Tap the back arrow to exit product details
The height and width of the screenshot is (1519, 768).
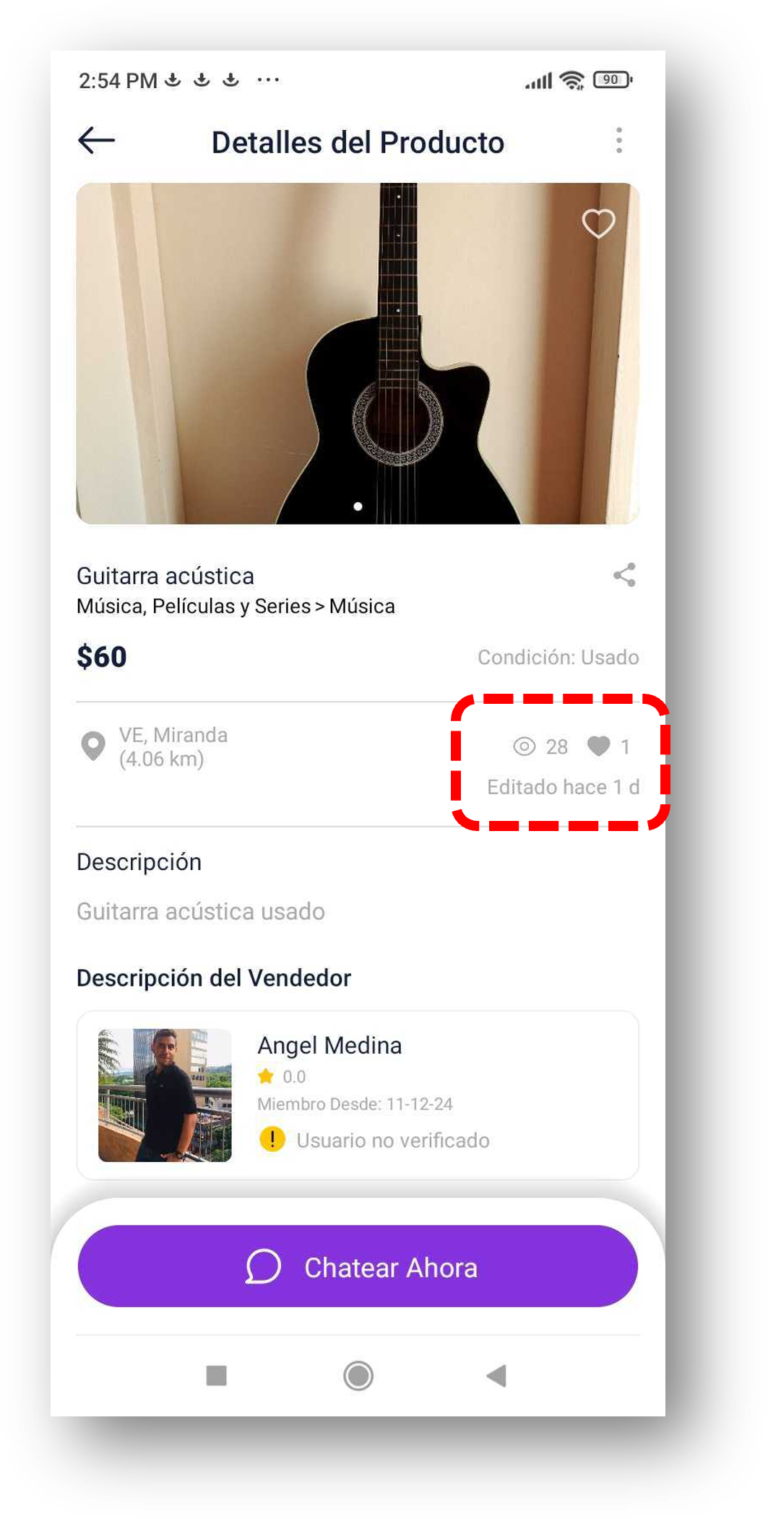click(x=95, y=140)
